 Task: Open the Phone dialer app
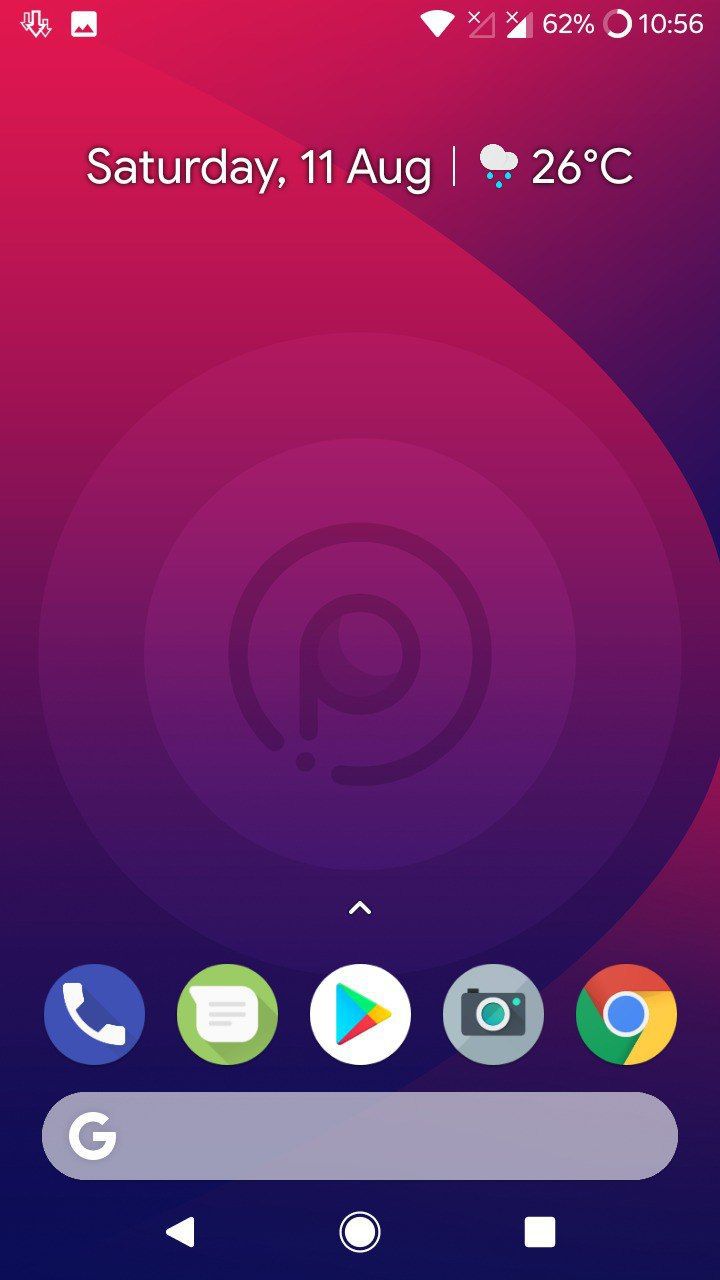click(x=94, y=1014)
